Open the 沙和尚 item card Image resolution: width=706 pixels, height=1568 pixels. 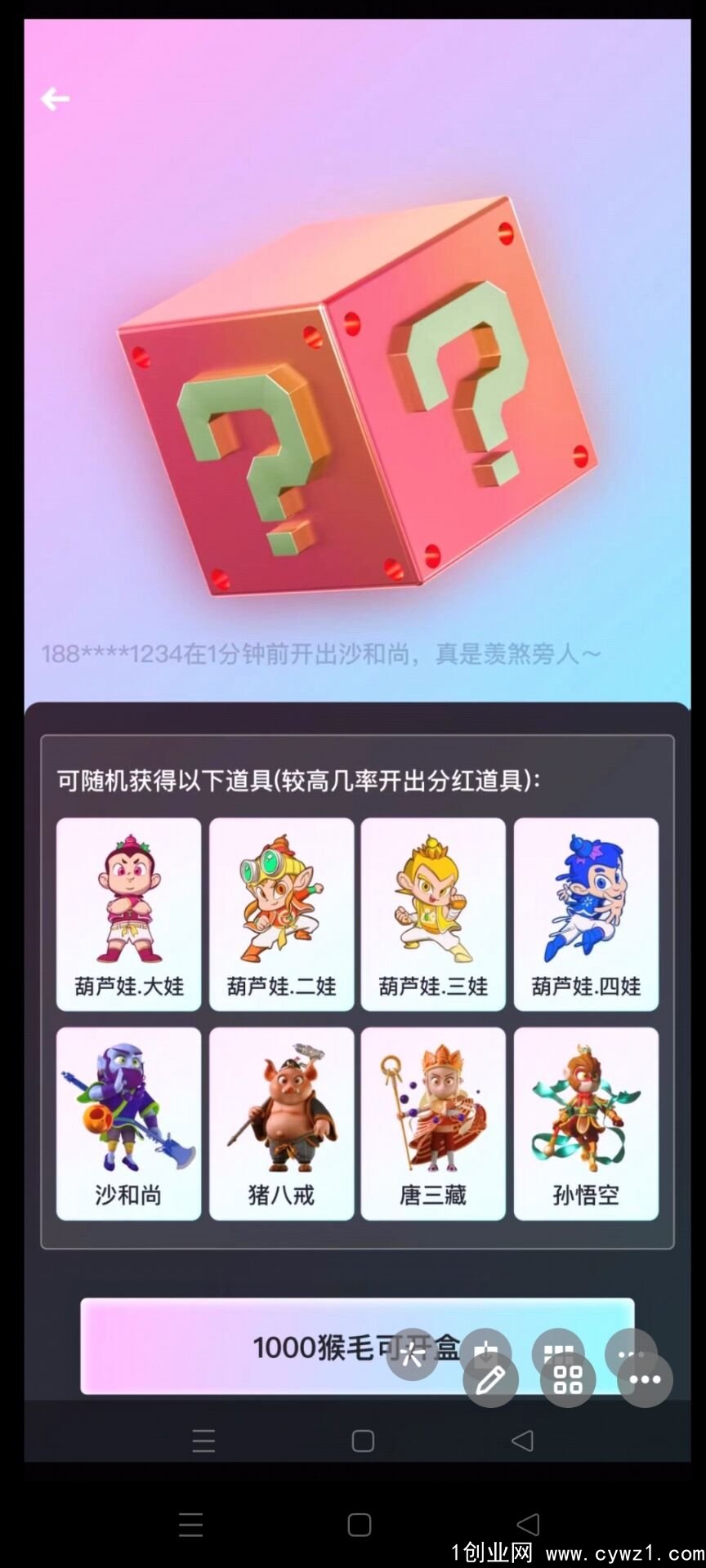(x=128, y=1124)
